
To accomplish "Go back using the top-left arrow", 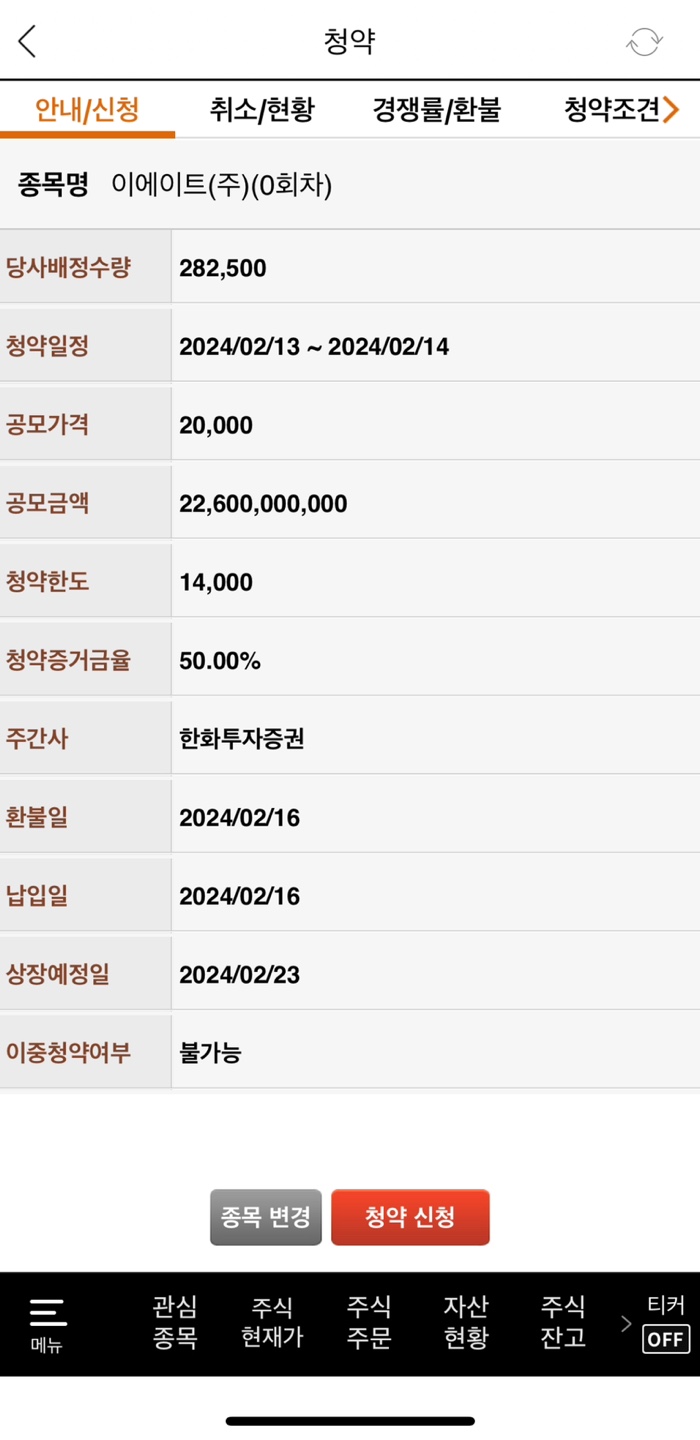I will (x=27, y=41).
